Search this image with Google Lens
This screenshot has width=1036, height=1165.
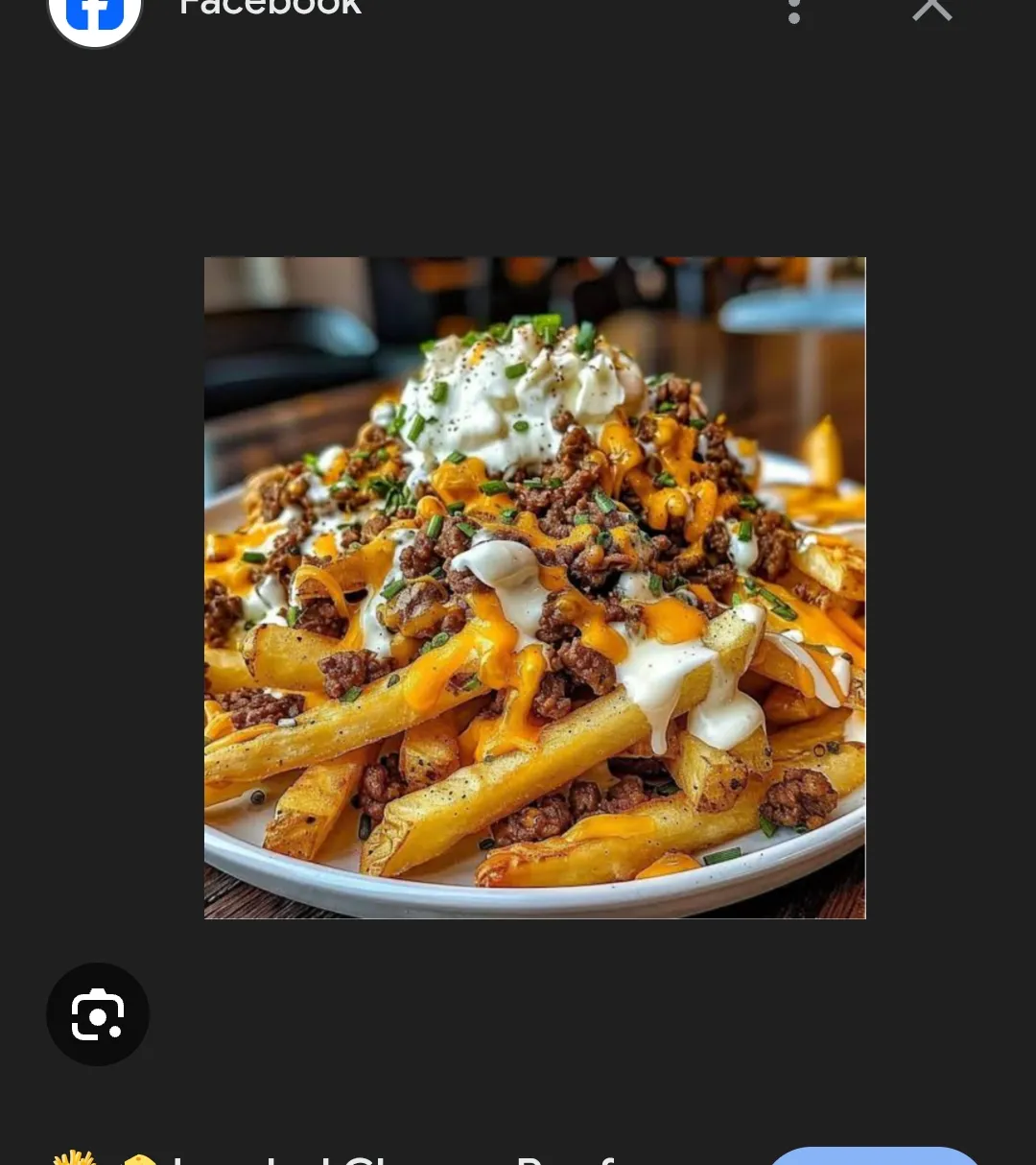pyautogui.click(x=98, y=1014)
